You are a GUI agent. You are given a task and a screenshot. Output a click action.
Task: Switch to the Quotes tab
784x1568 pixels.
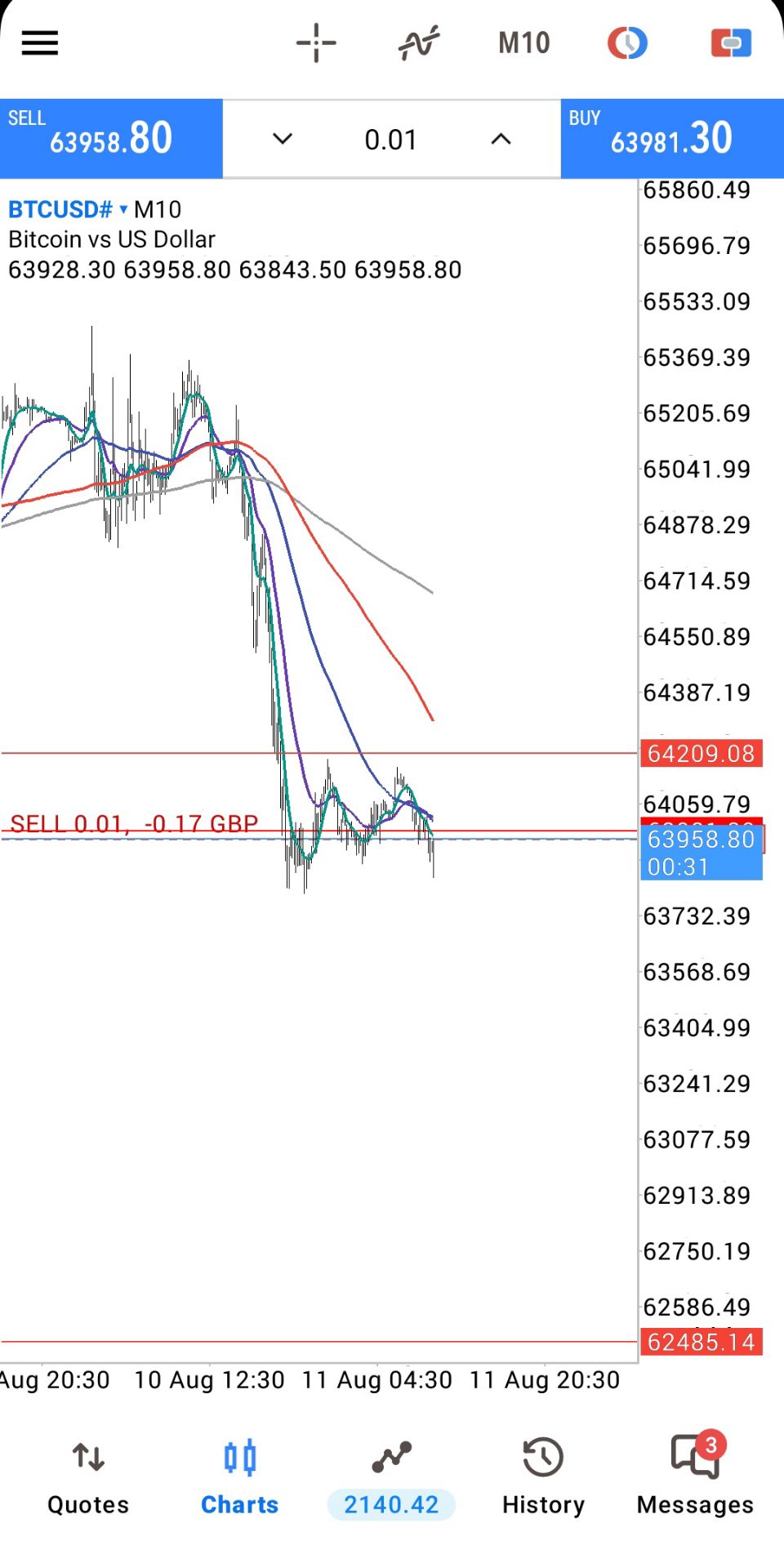88,1479
